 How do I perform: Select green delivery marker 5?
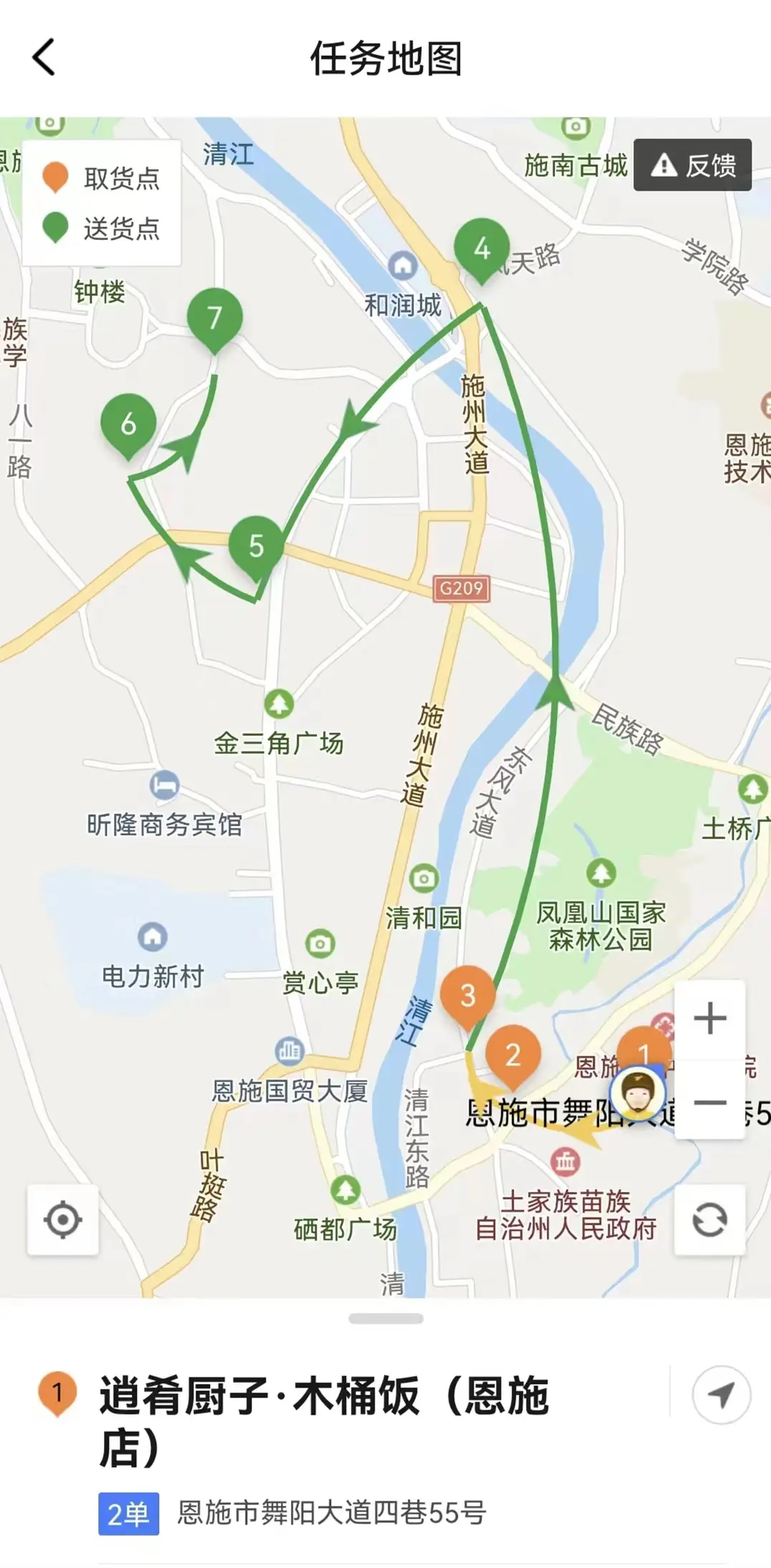coord(257,546)
